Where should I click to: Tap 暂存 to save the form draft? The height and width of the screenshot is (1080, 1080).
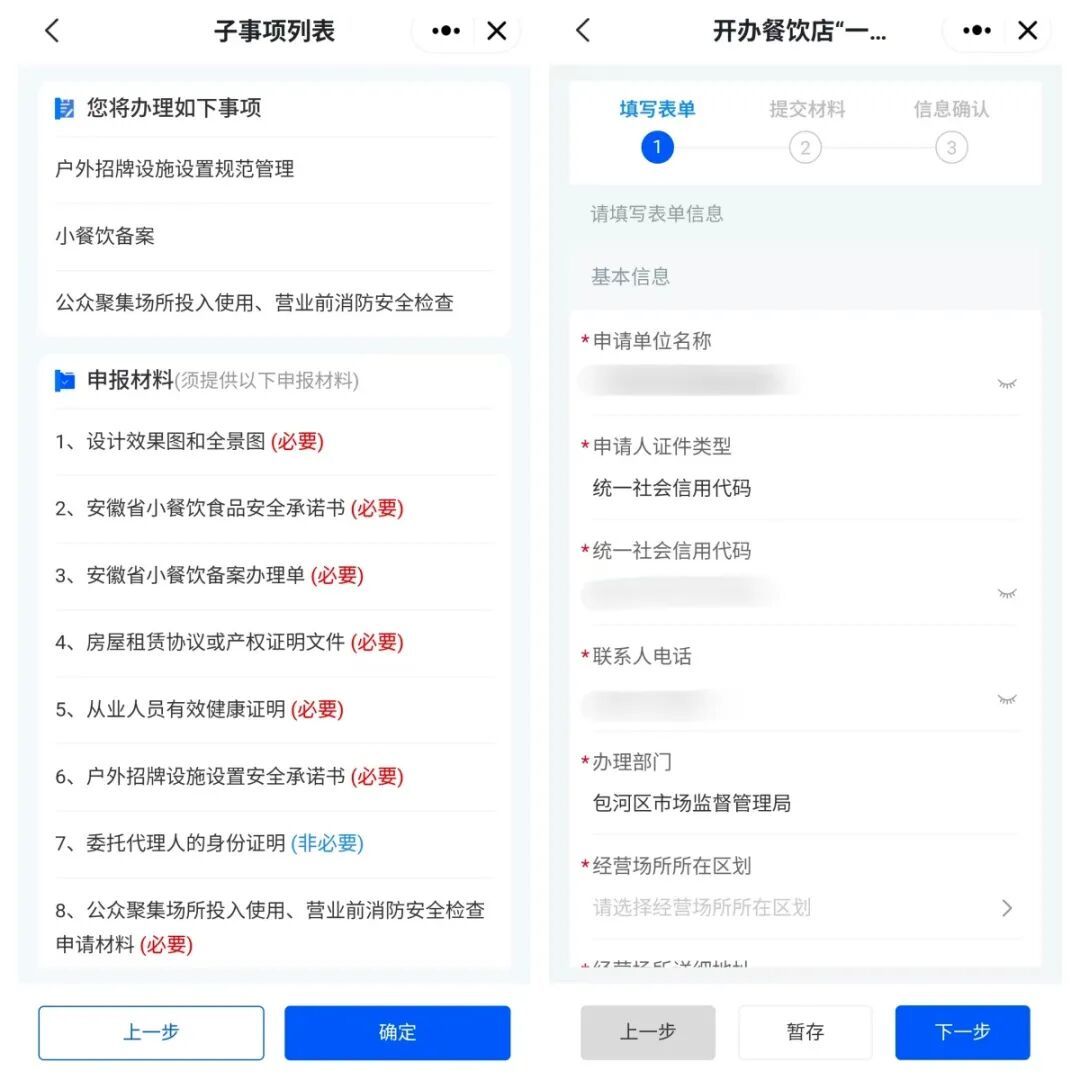tap(804, 1032)
